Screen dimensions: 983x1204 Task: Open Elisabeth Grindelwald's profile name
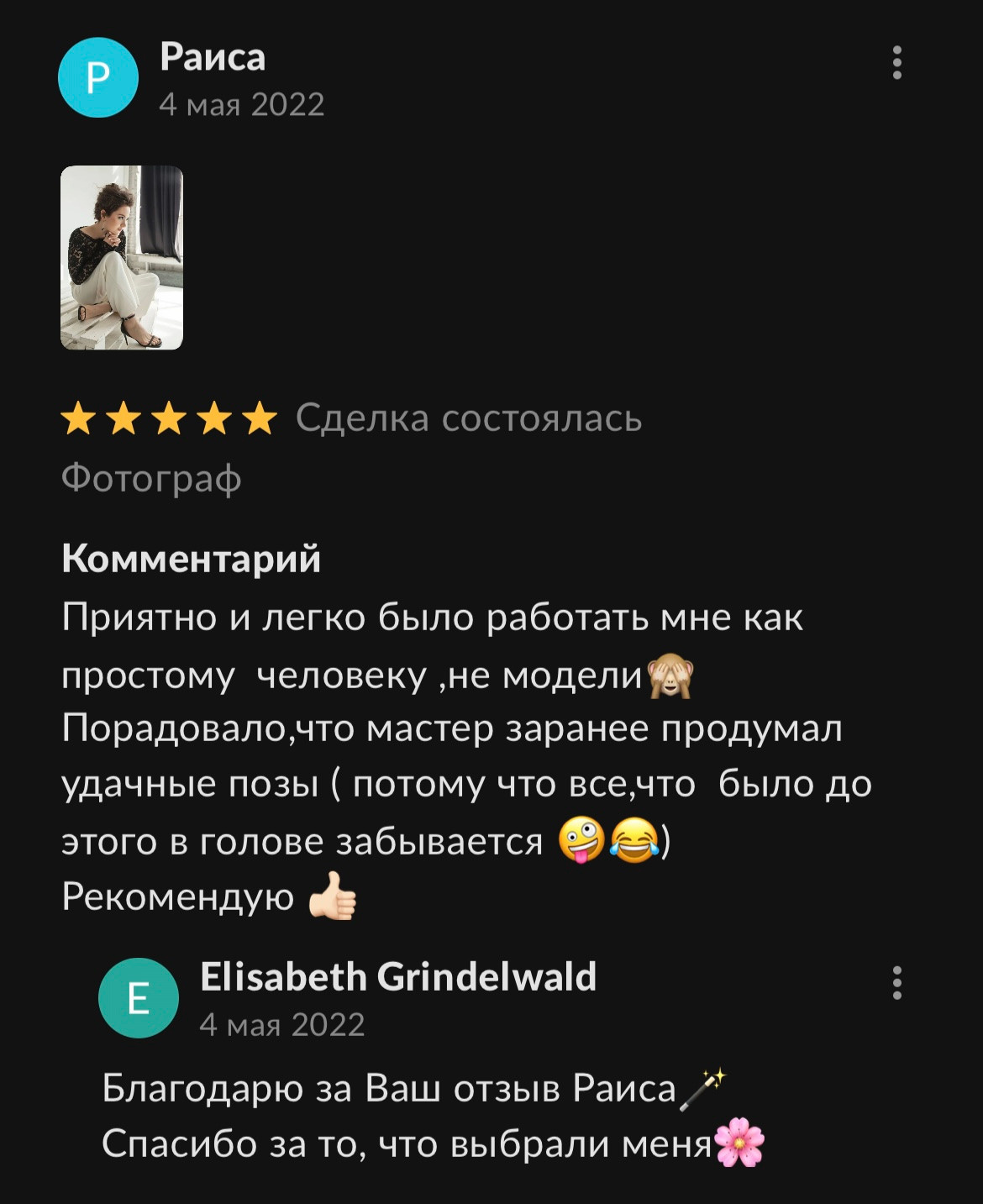point(397,977)
